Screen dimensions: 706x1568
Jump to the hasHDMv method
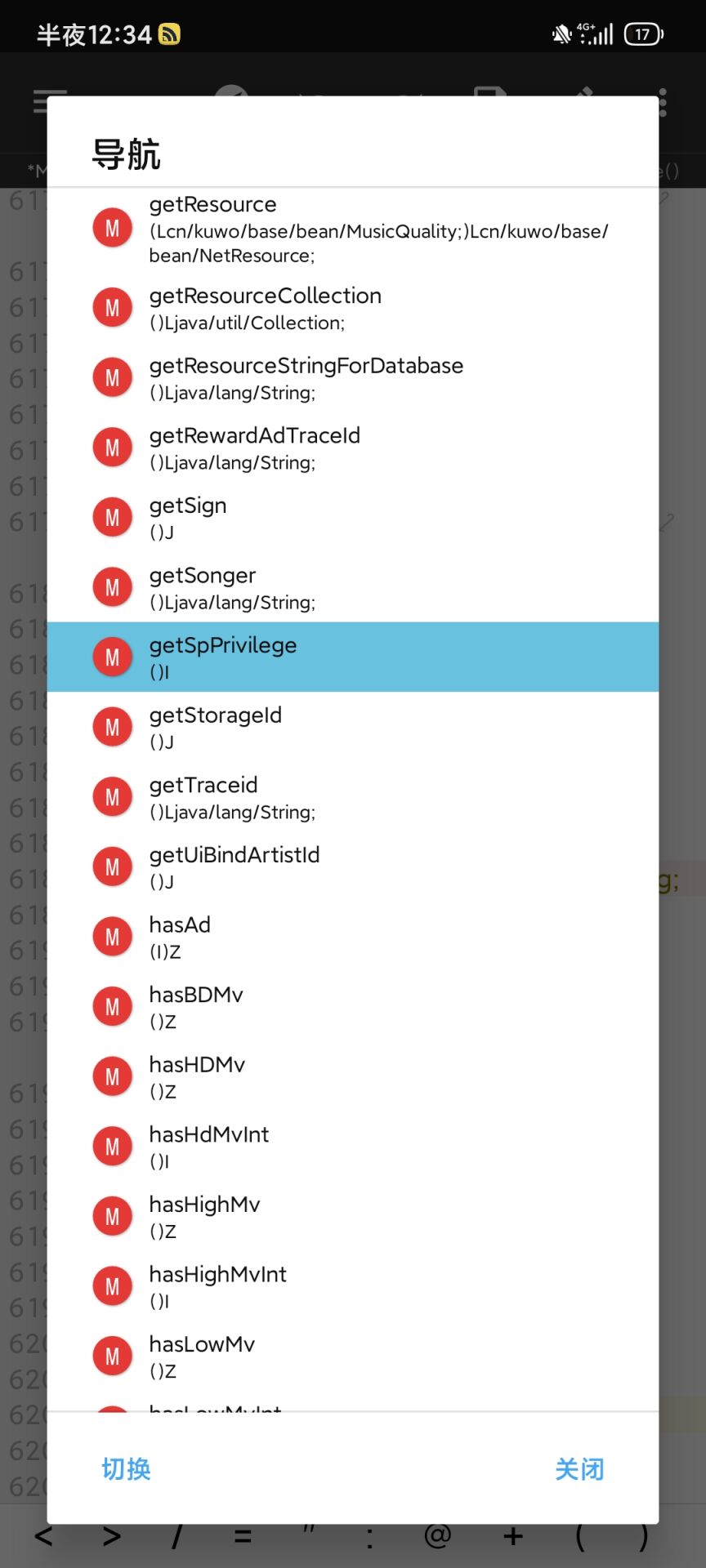click(351, 1077)
